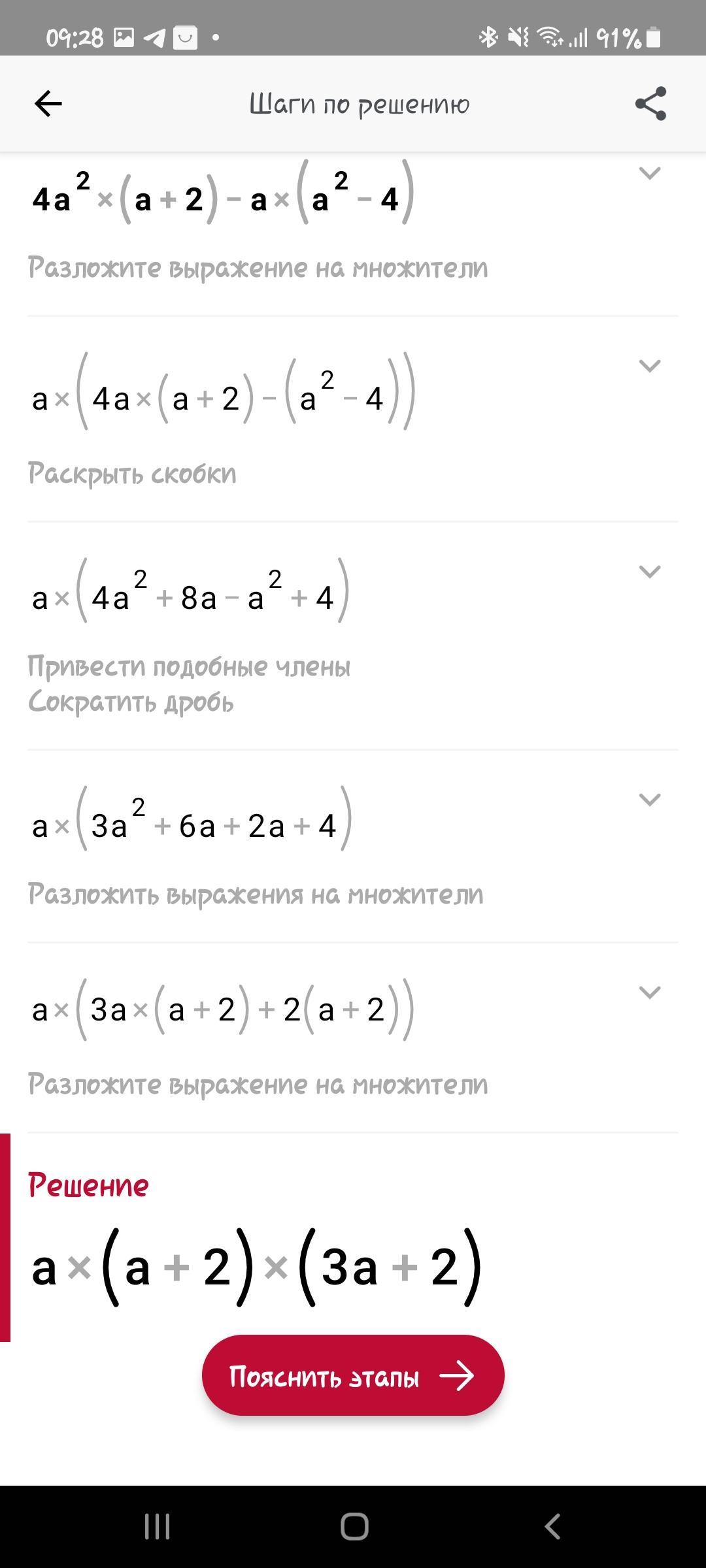Tap the 'Пояснить этапы' button
The width and height of the screenshot is (706, 1568).
point(353,1375)
